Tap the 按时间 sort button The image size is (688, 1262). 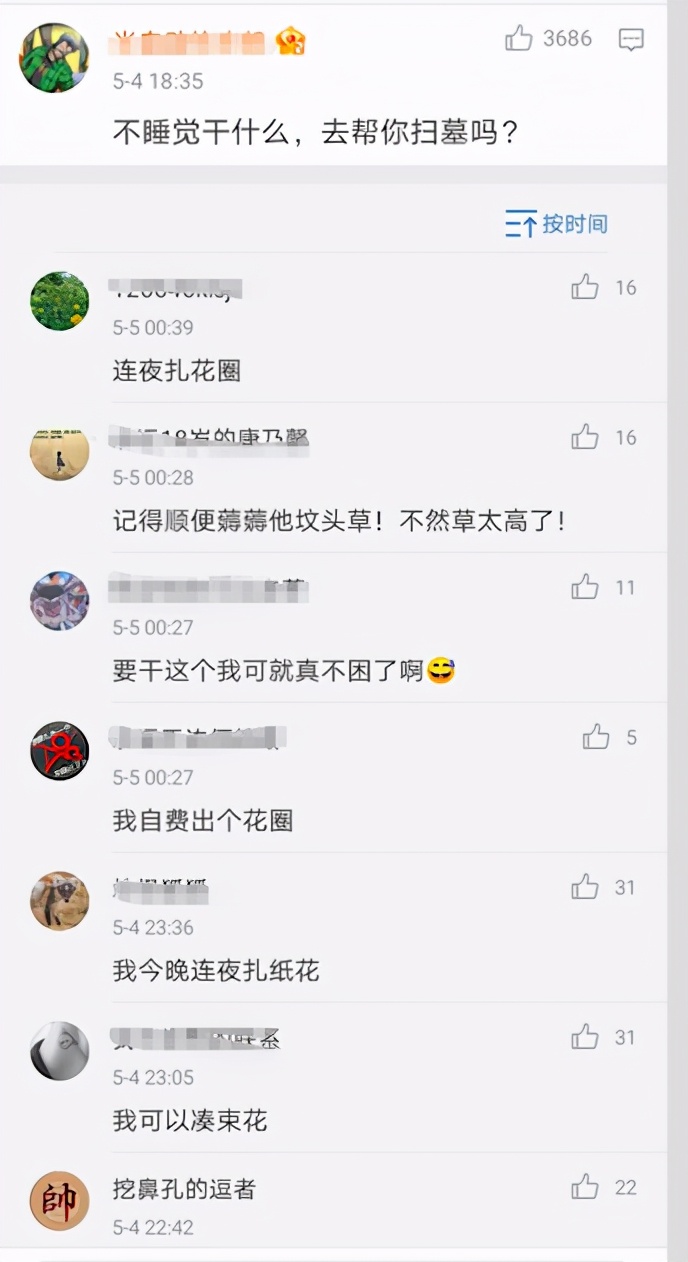[x=556, y=224]
